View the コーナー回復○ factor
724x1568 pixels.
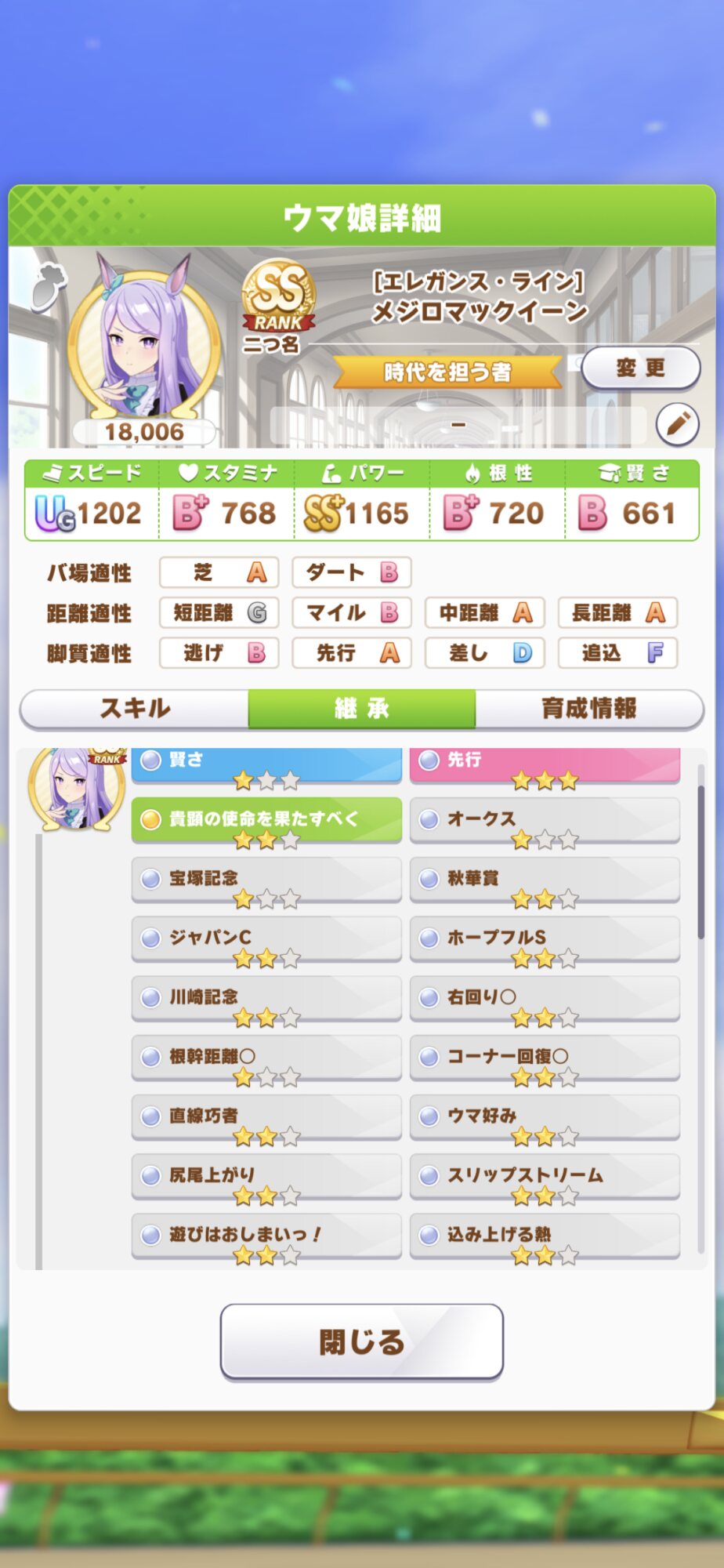tap(545, 1058)
